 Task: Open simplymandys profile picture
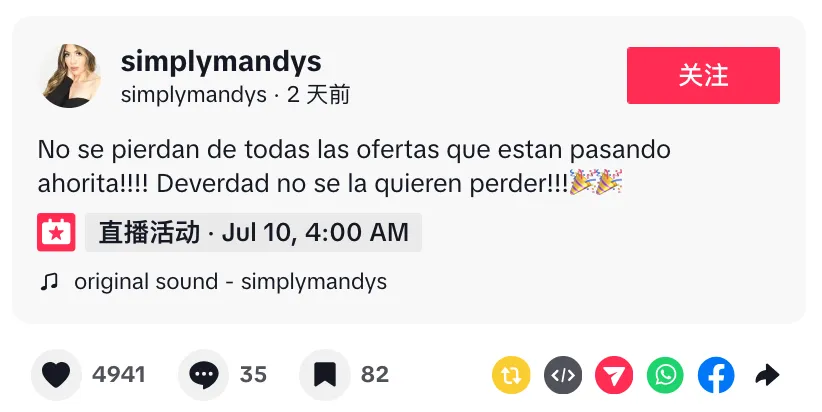72,77
